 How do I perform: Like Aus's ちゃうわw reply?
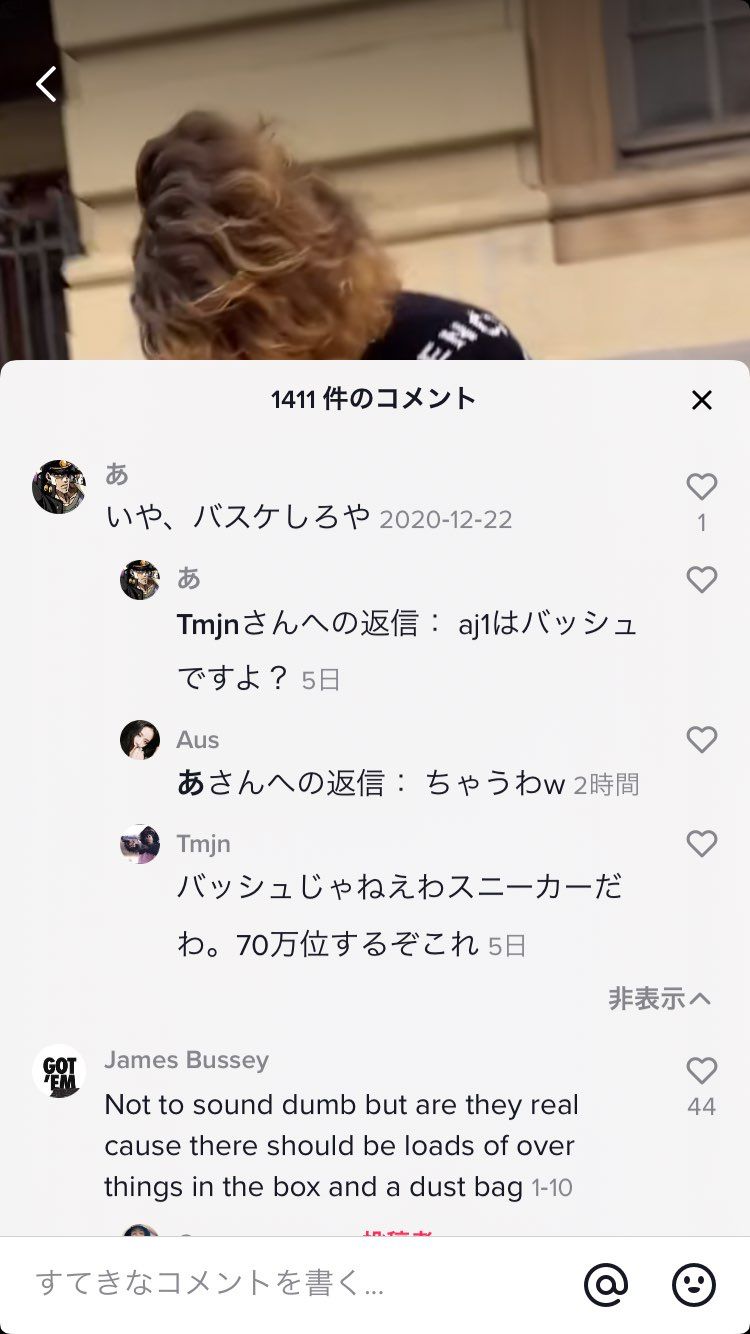[x=703, y=740]
